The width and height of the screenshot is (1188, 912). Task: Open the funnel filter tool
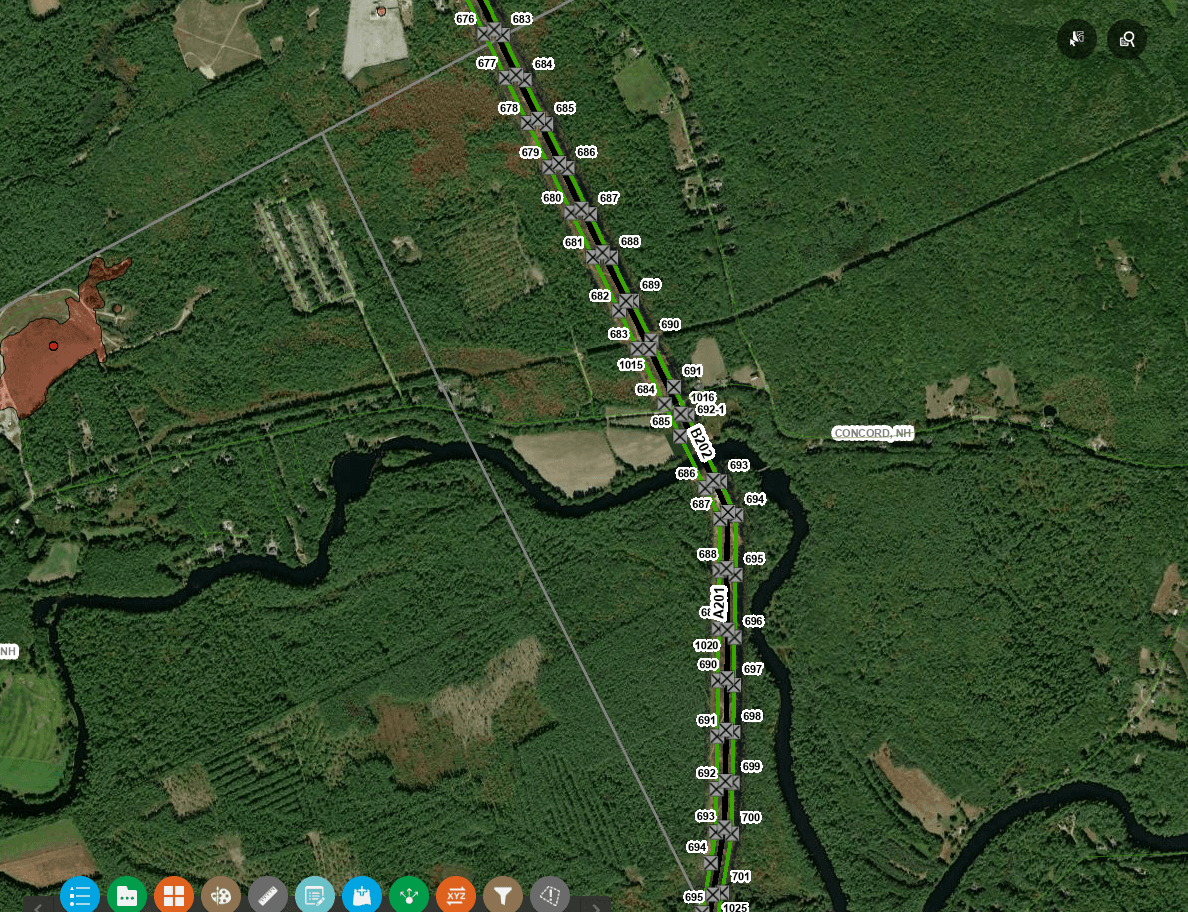tap(503, 896)
